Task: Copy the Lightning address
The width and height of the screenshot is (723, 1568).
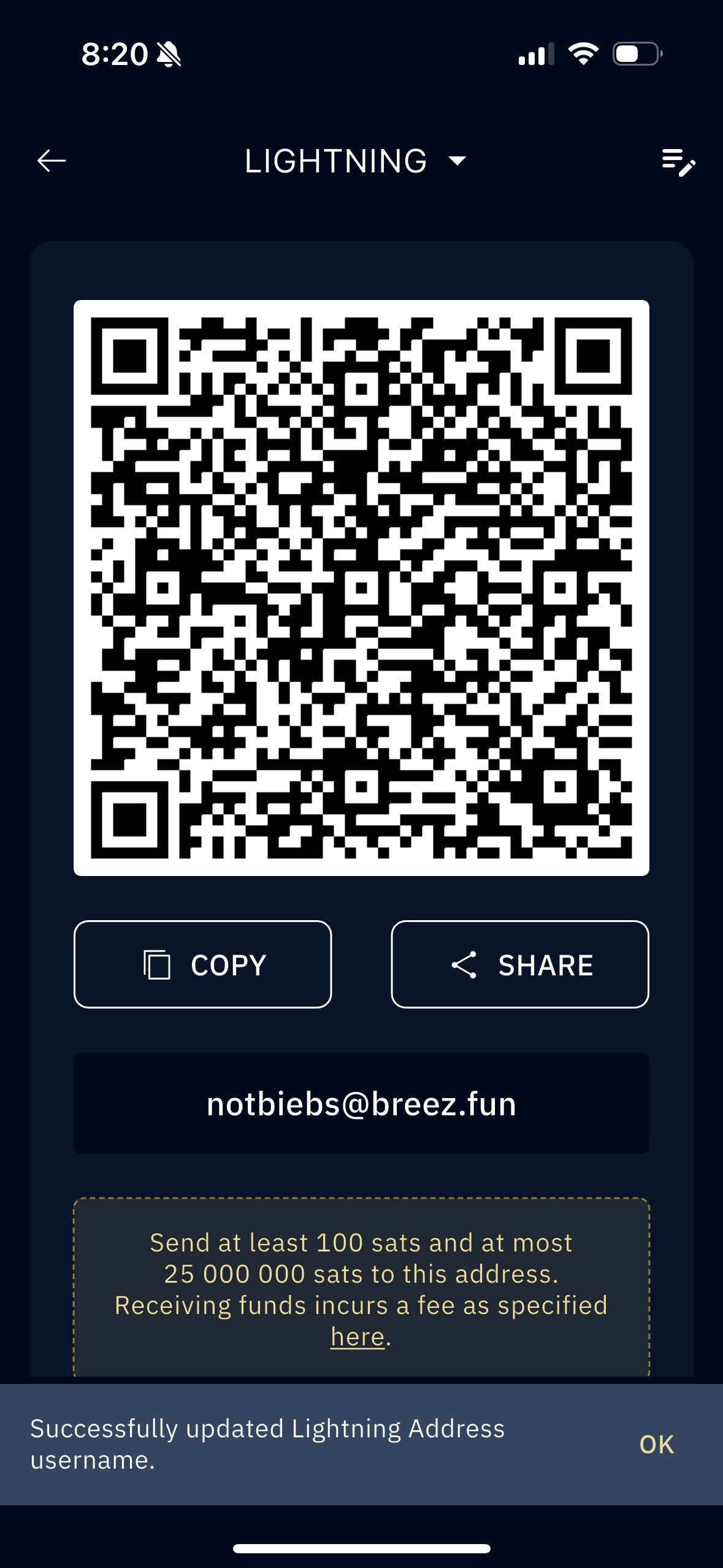Action: click(x=202, y=964)
